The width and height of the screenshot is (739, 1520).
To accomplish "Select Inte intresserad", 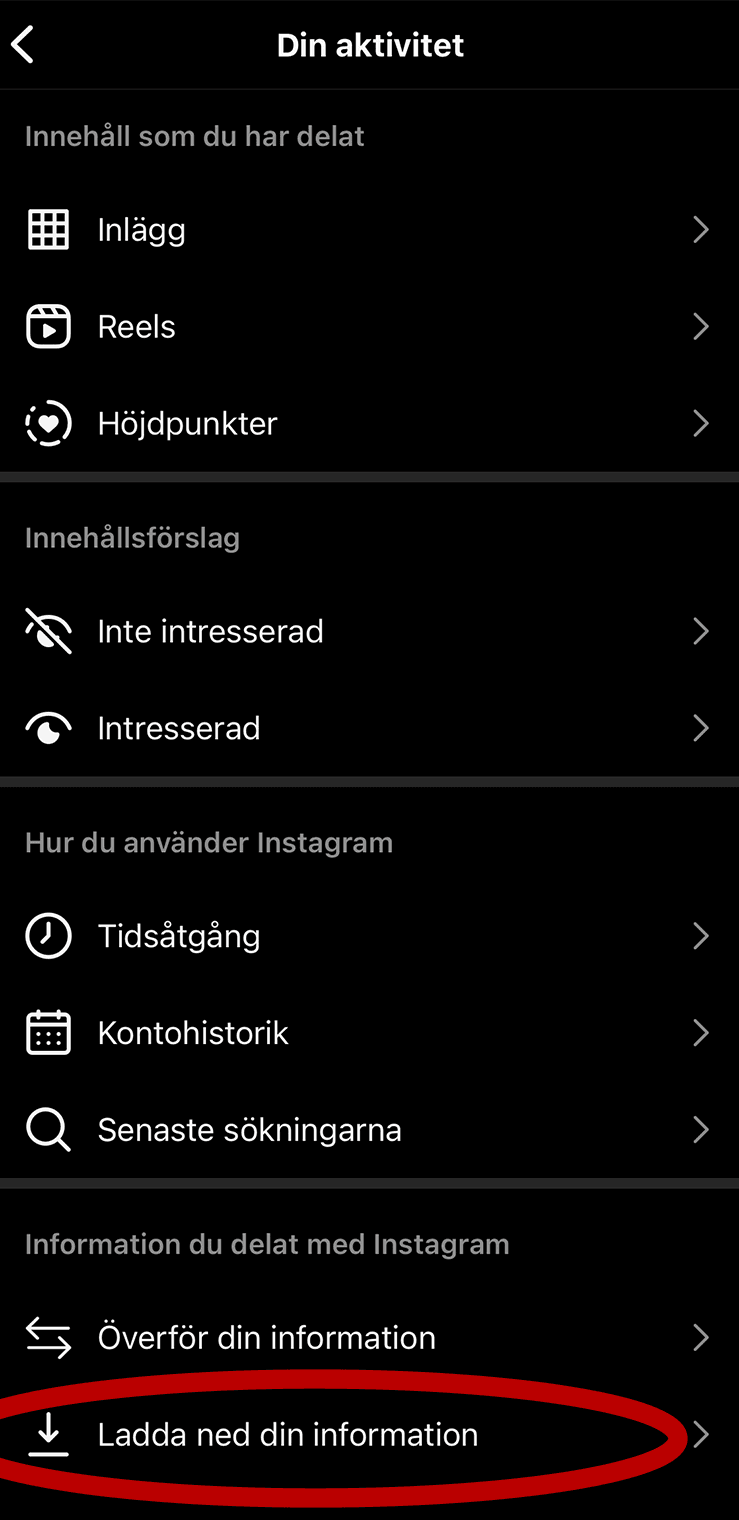I will click(x=368, y=632).
